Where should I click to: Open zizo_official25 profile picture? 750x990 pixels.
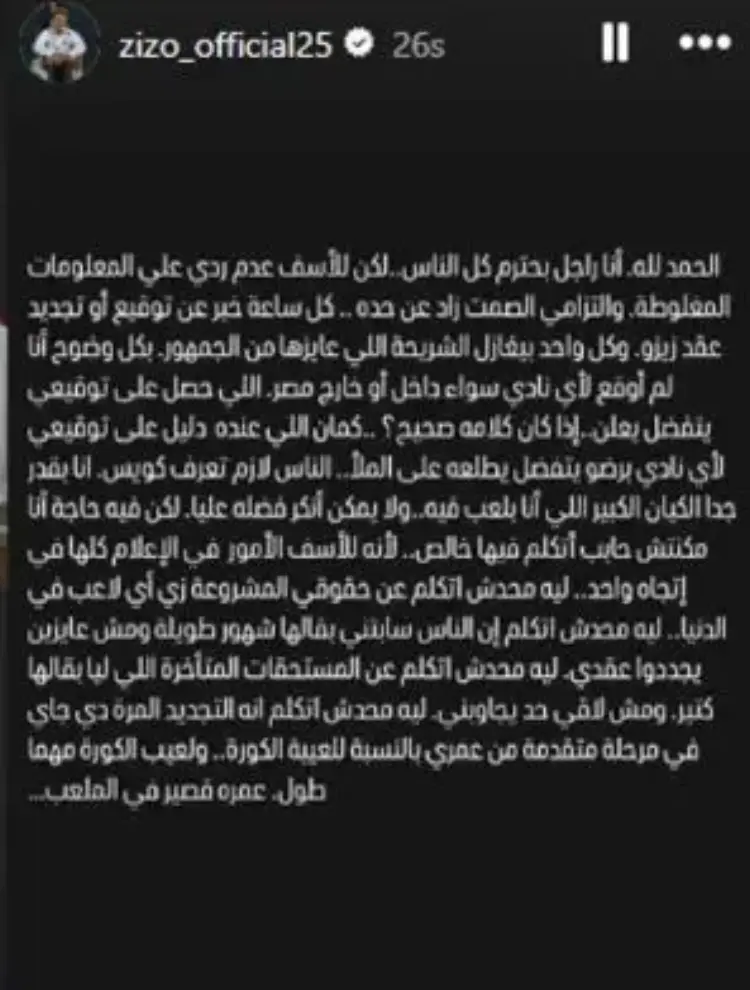click(60, 43)
